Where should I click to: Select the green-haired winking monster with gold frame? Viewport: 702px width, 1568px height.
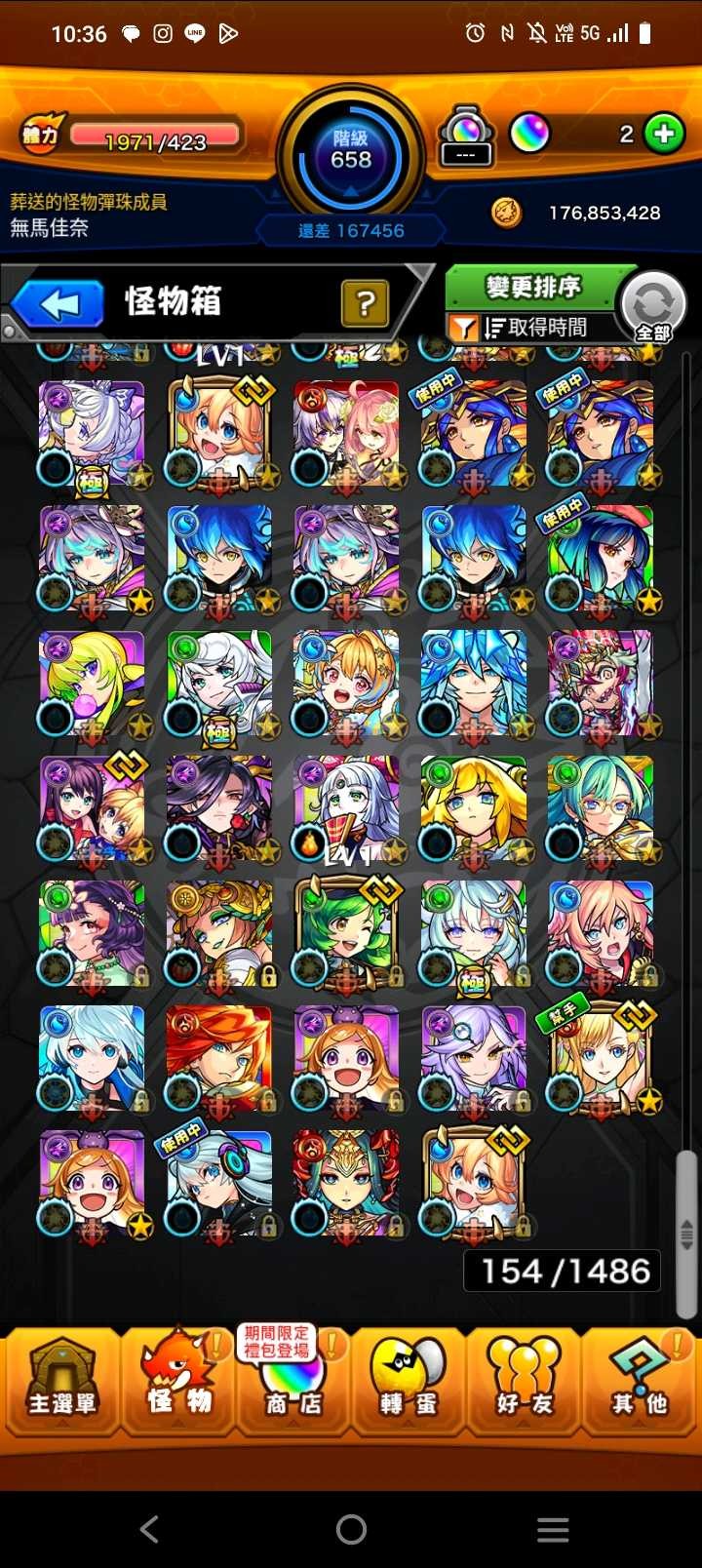[346, 934]
